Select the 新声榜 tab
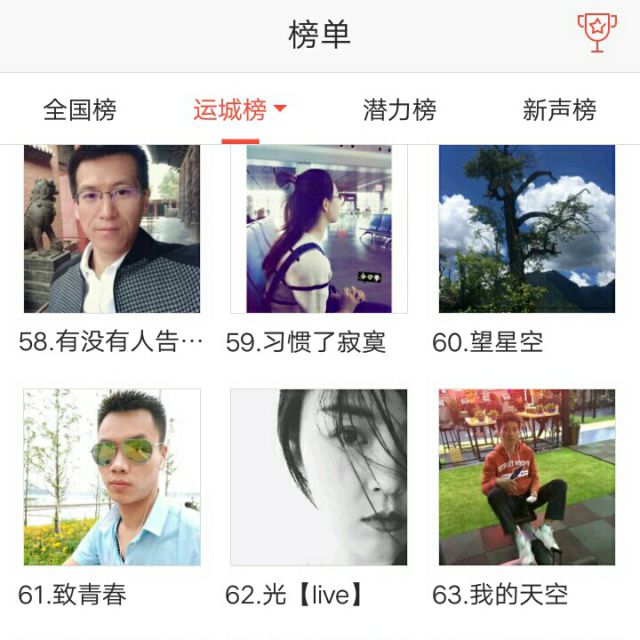The height and width of the screenshot is (640, 640). 559,110
